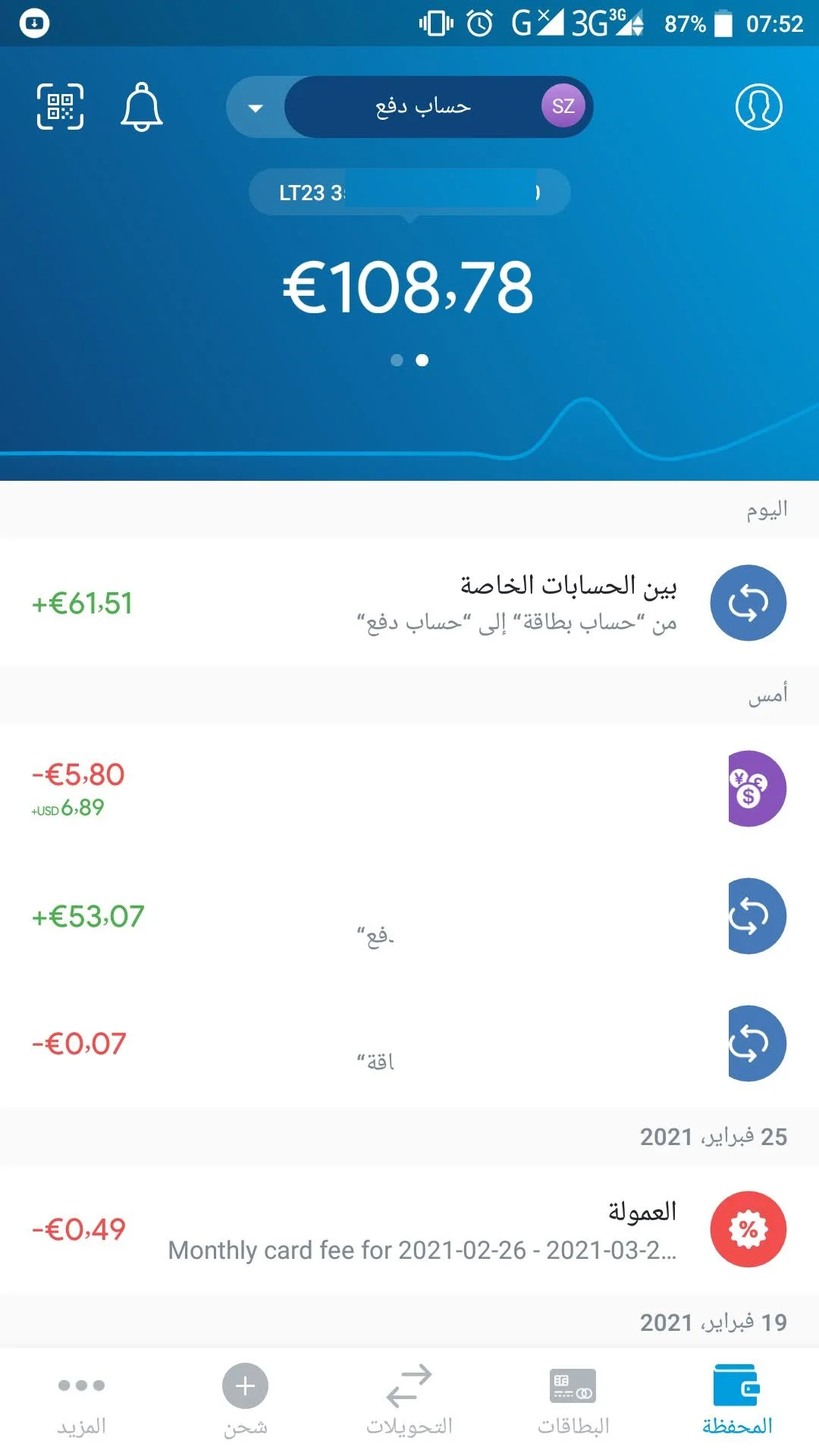Tap the LT23 account number chip

[409, 193]
